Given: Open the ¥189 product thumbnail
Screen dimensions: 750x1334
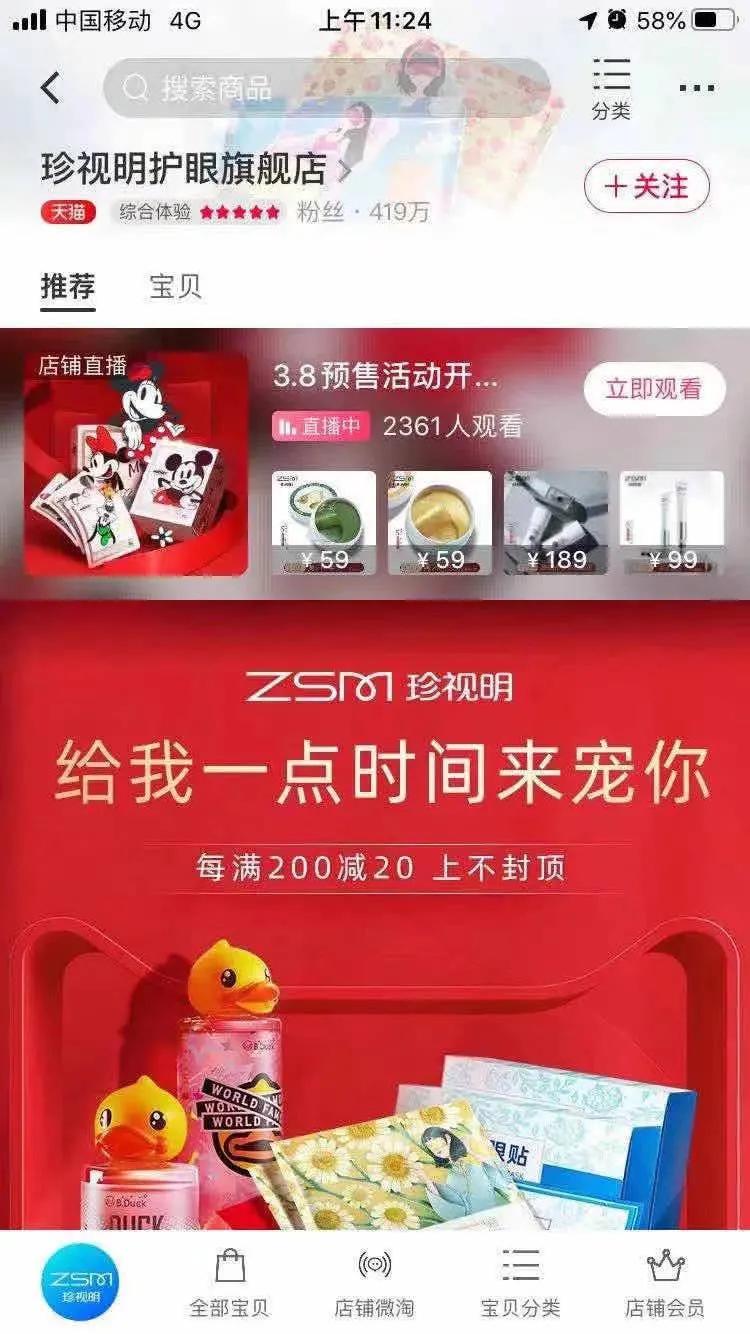Looking at the screenshot, I should 556,523.
